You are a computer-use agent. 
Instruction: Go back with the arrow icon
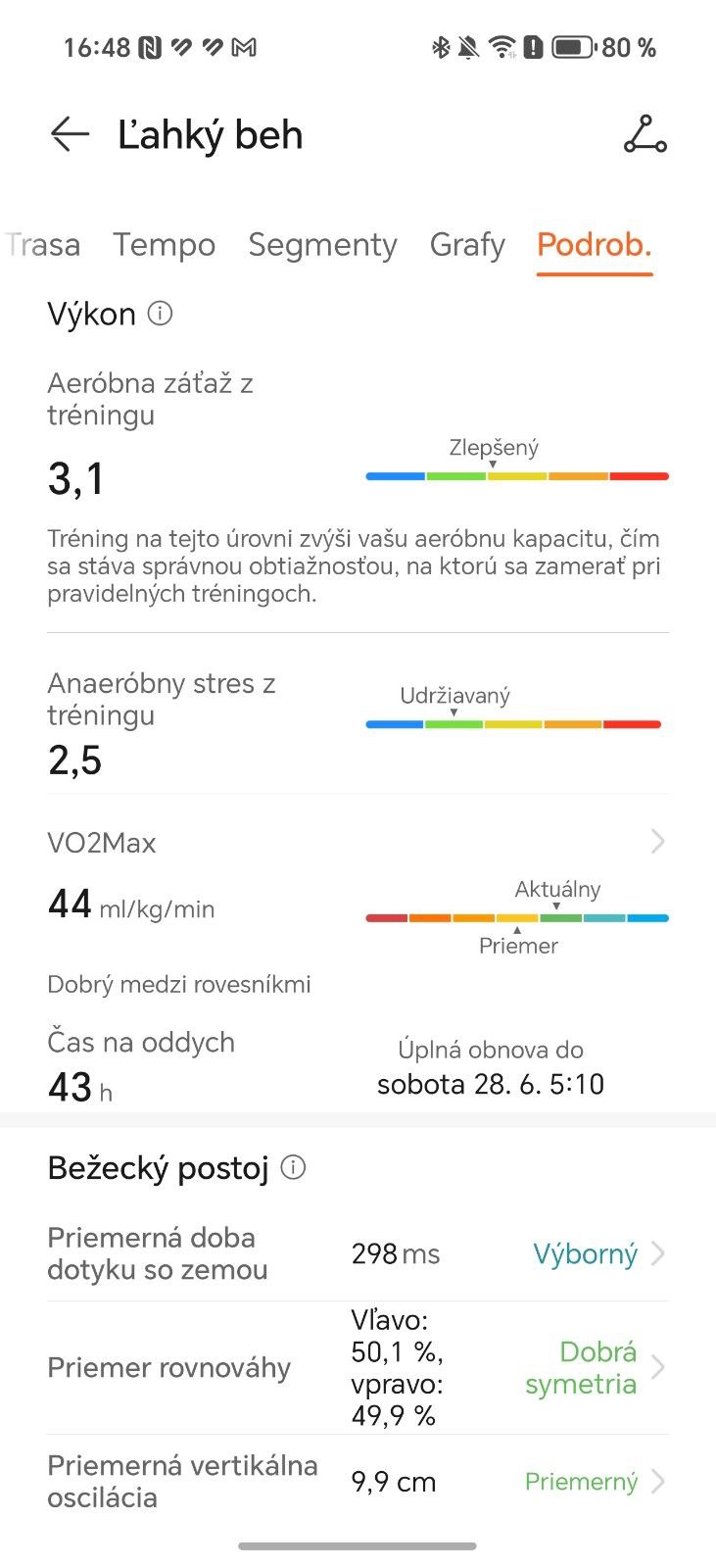71,134
